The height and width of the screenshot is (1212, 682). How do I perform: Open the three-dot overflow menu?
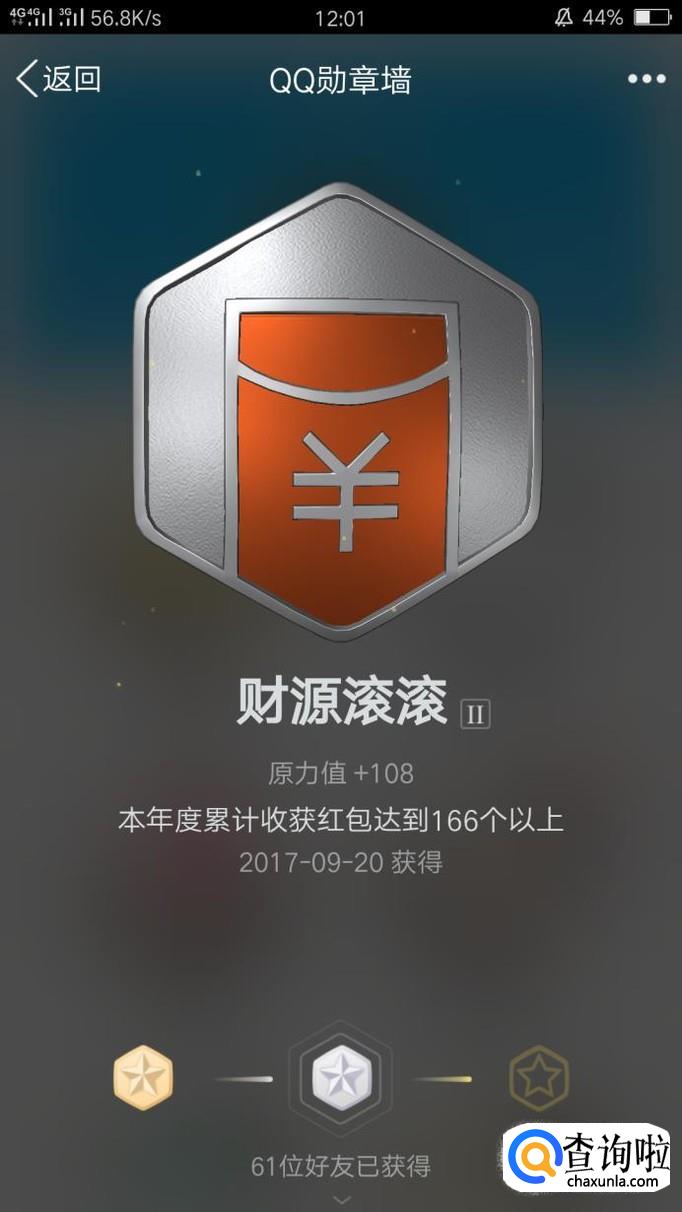(x=646, y=80)
